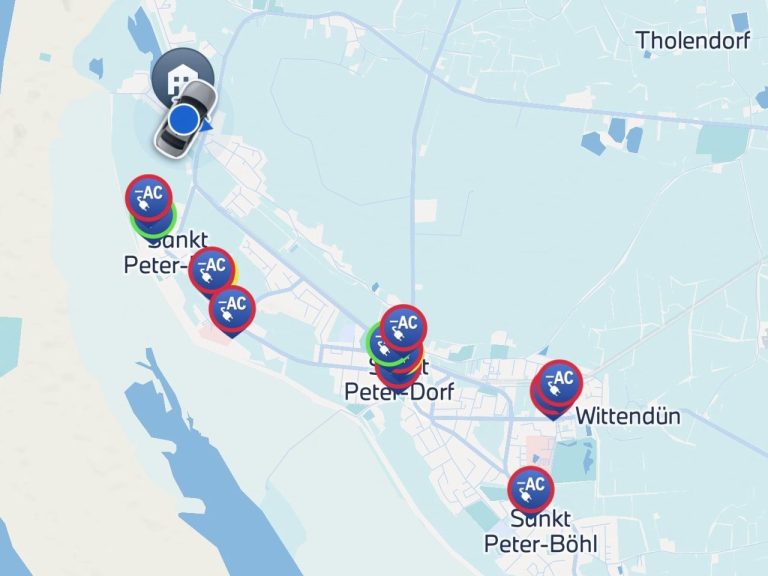
Task: Select the AC charging station beside Wittendün
Action: coord(560,382)
